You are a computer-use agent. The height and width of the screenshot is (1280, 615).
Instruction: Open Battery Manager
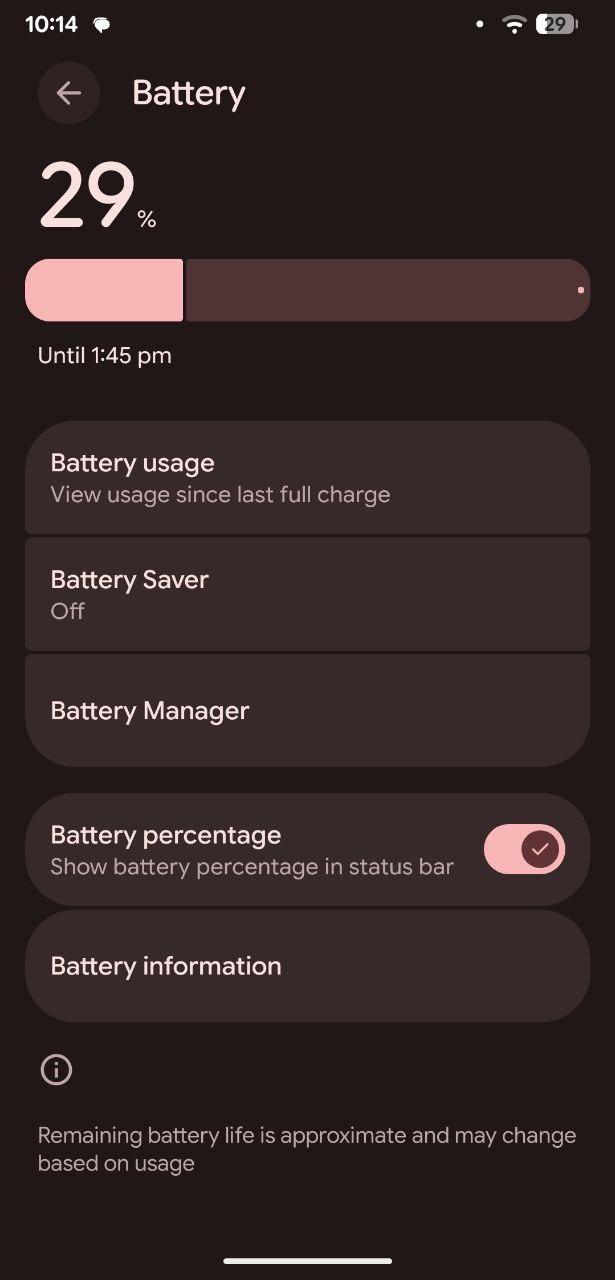(307, 711)
